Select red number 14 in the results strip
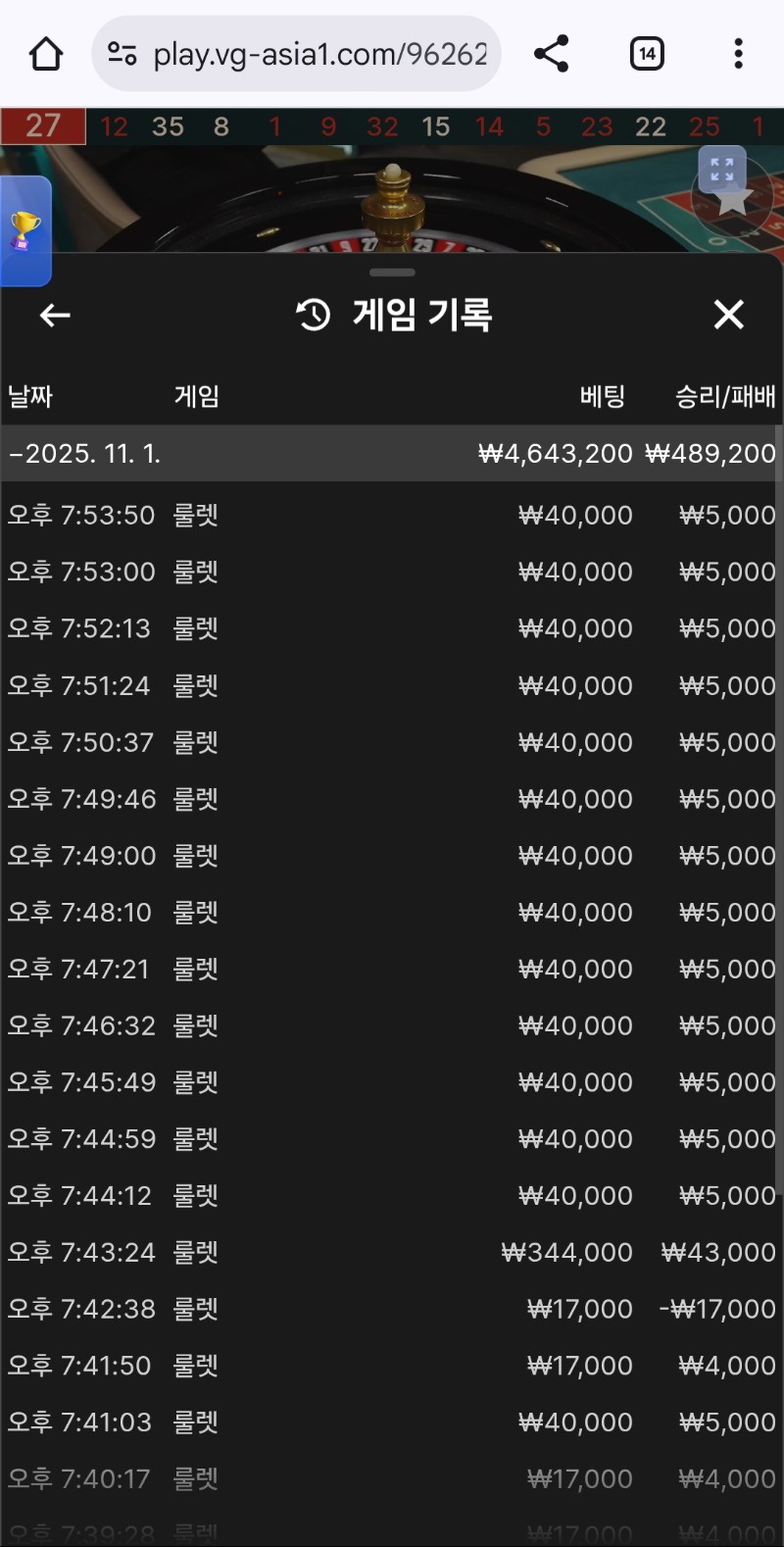This screenshot has height=1547, width=784. point(490,126)
